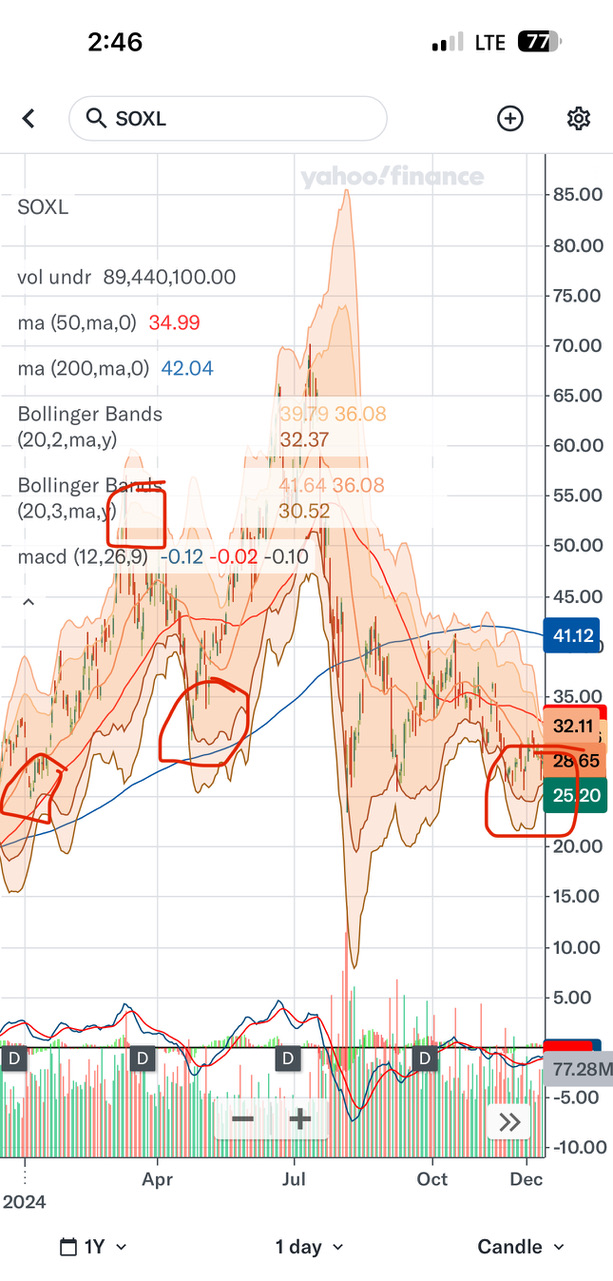
Task: Open the 1Y date range dropdown
Action: pyautogui.click(x=94, y=1247)
